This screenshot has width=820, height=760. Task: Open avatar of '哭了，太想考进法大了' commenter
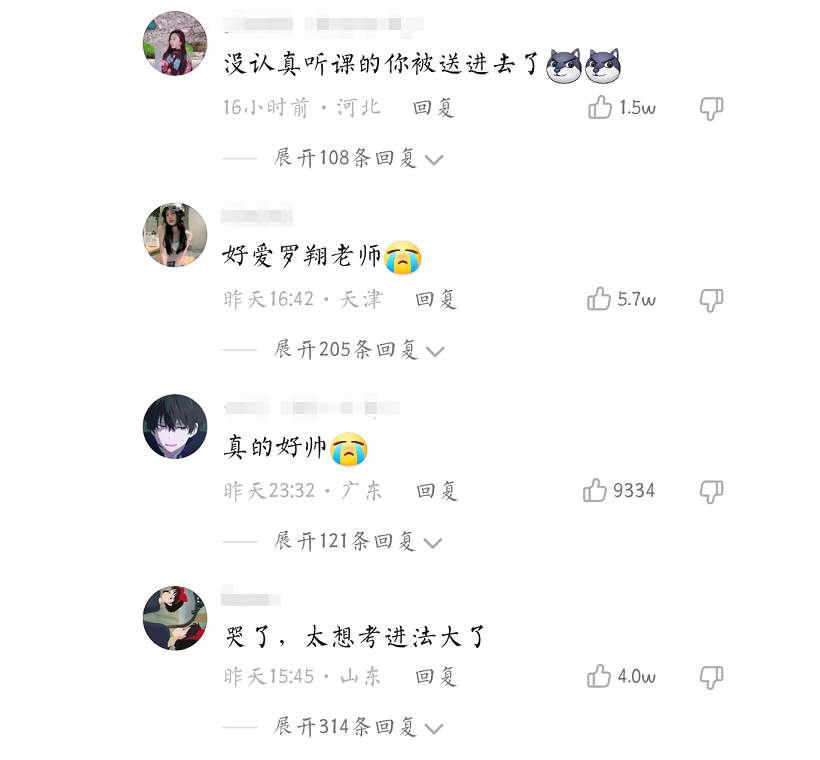point(175,618)
